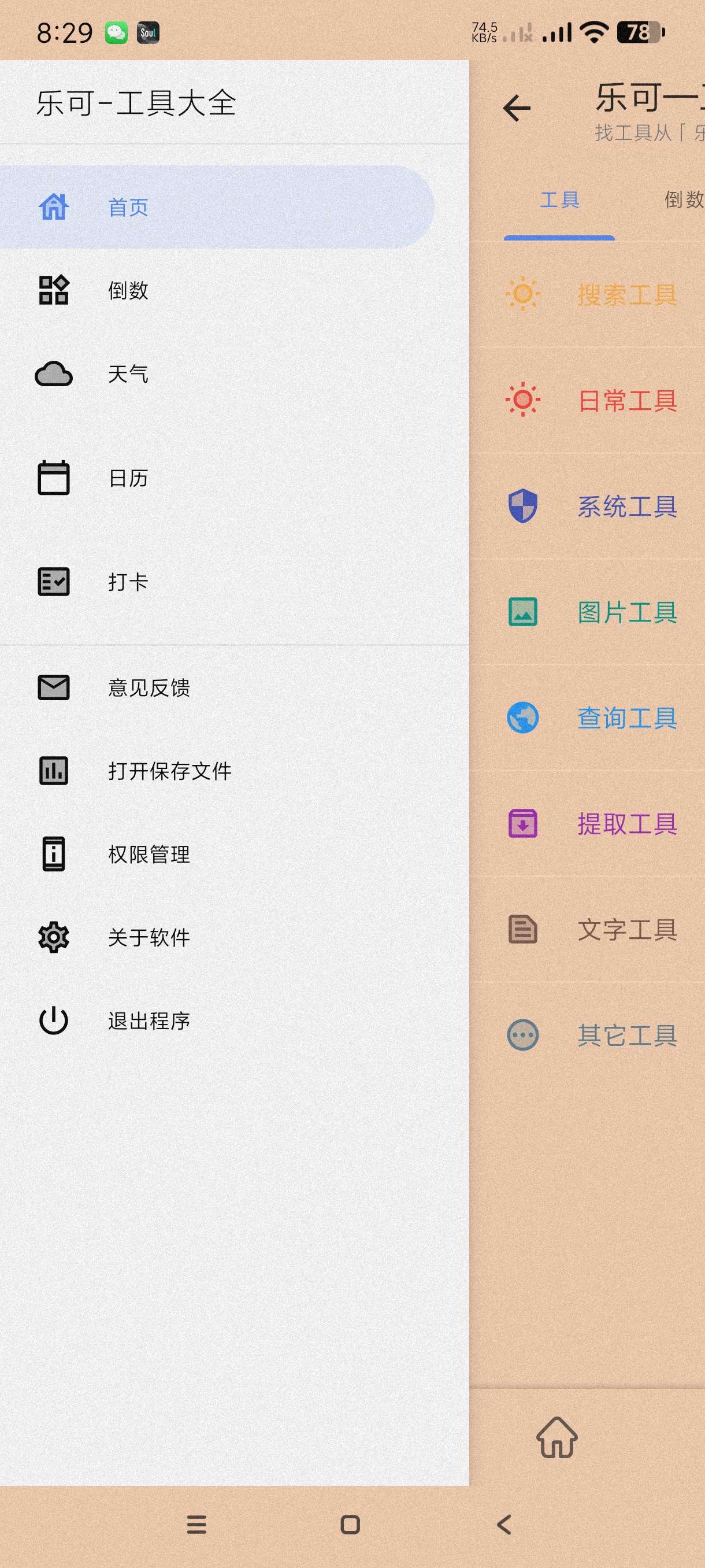Open the 天气 weather page
The image size is (705, 1568).
[128, 373]
